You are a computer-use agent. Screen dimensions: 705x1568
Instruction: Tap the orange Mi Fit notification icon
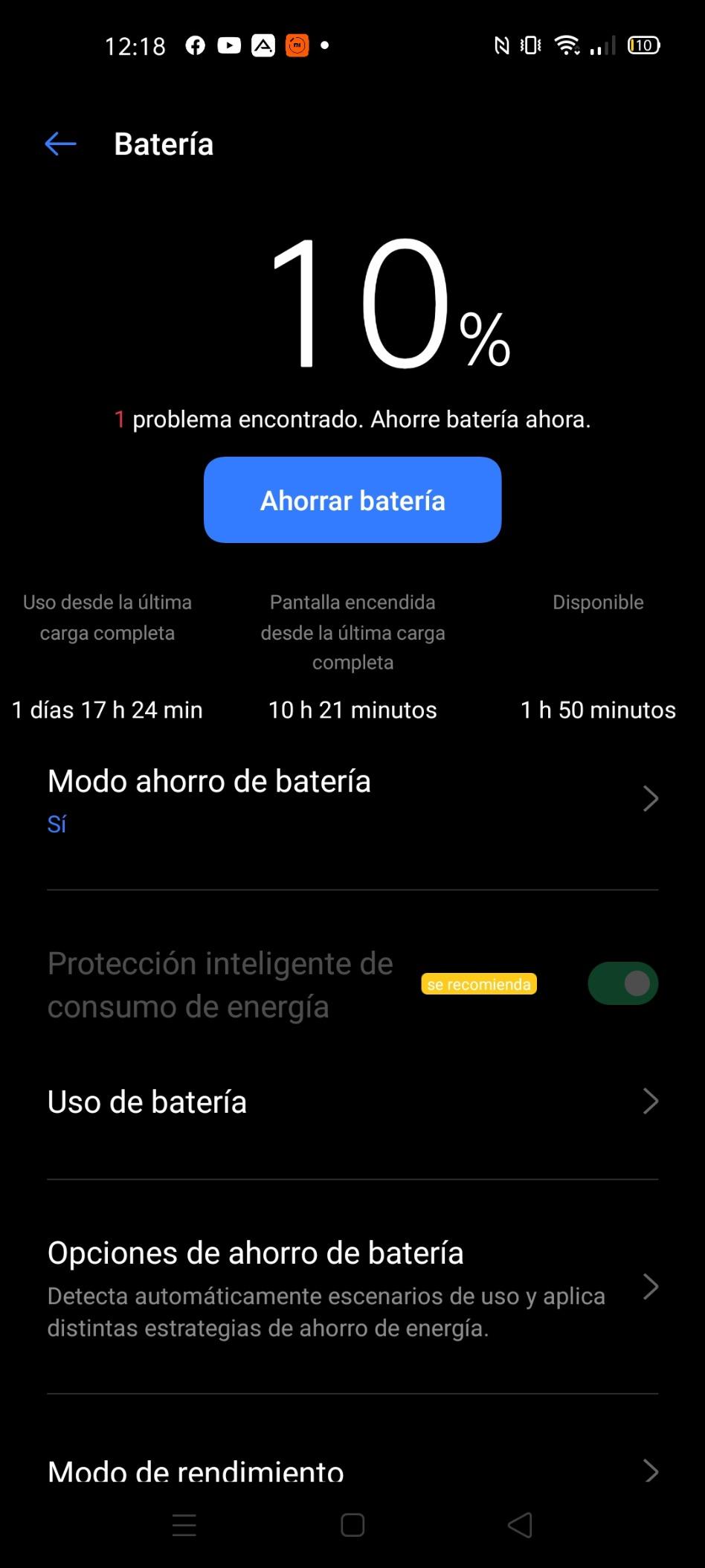[x=297, y=45]
